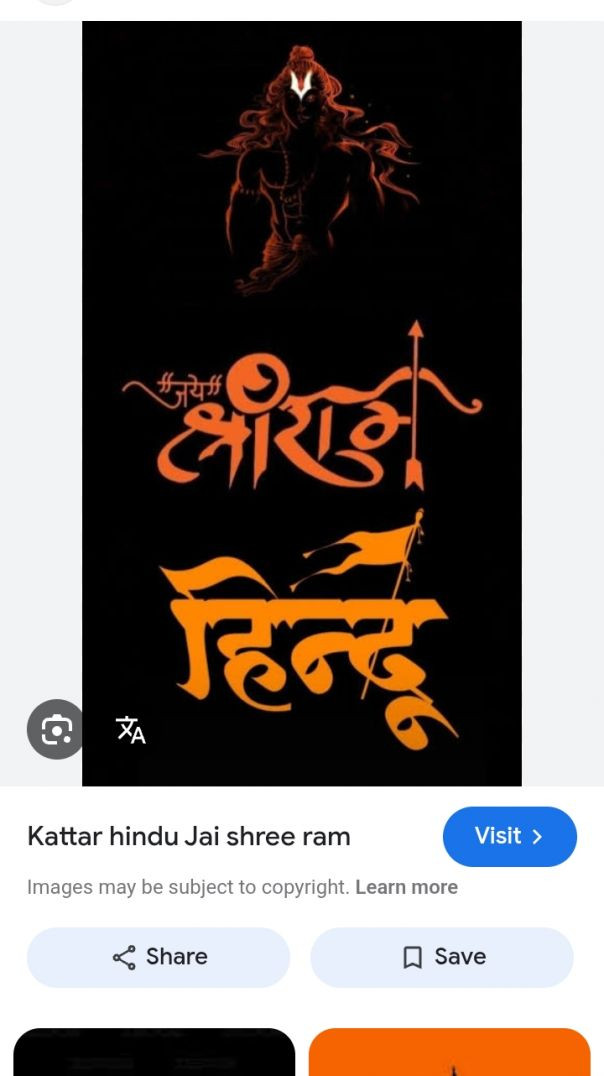The height and width of the screenshot is (1076, 604).
Task: Open the black related image thumbnail
Action: pyautogui.click(x=154, y=1052)
